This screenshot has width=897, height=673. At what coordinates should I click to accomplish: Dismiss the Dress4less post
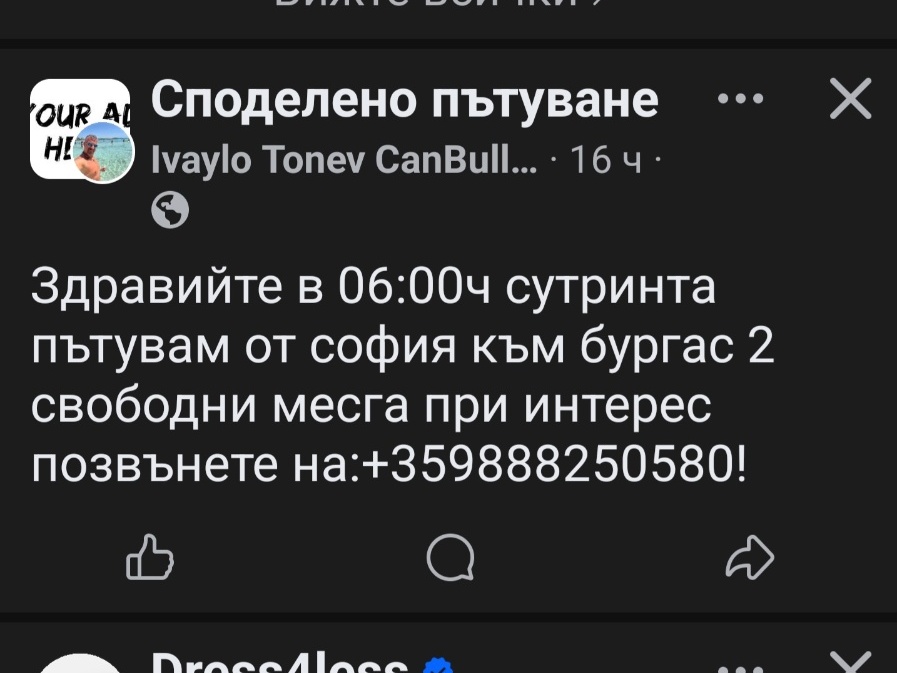coord(850,662)
